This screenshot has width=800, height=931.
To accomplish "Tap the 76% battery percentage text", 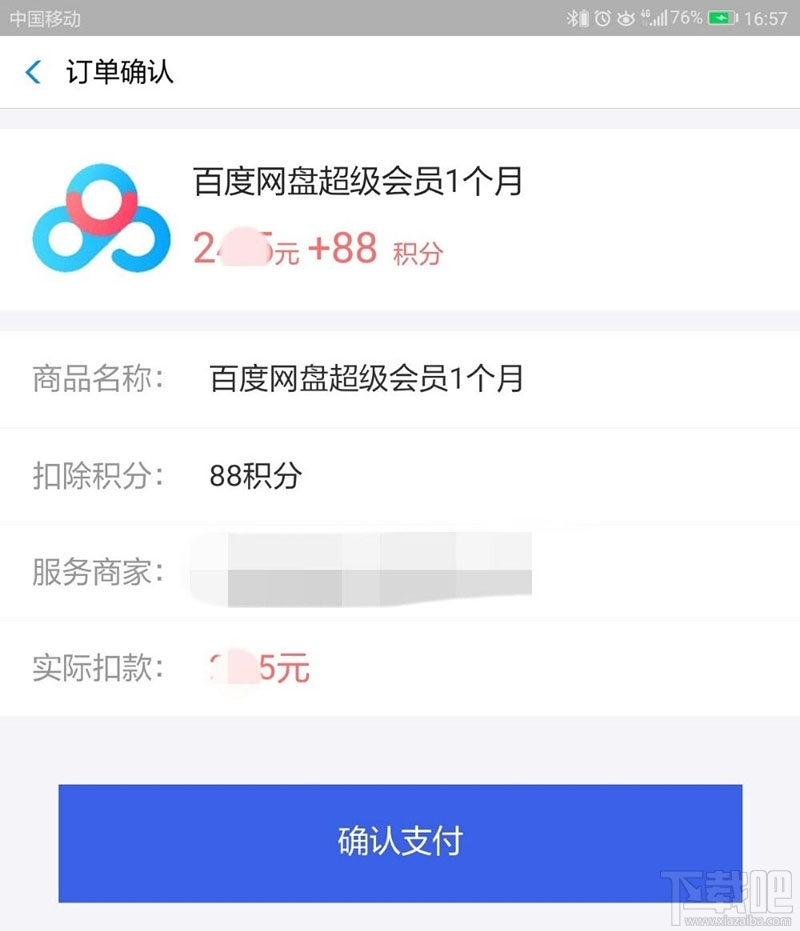I will click(685, 17).
